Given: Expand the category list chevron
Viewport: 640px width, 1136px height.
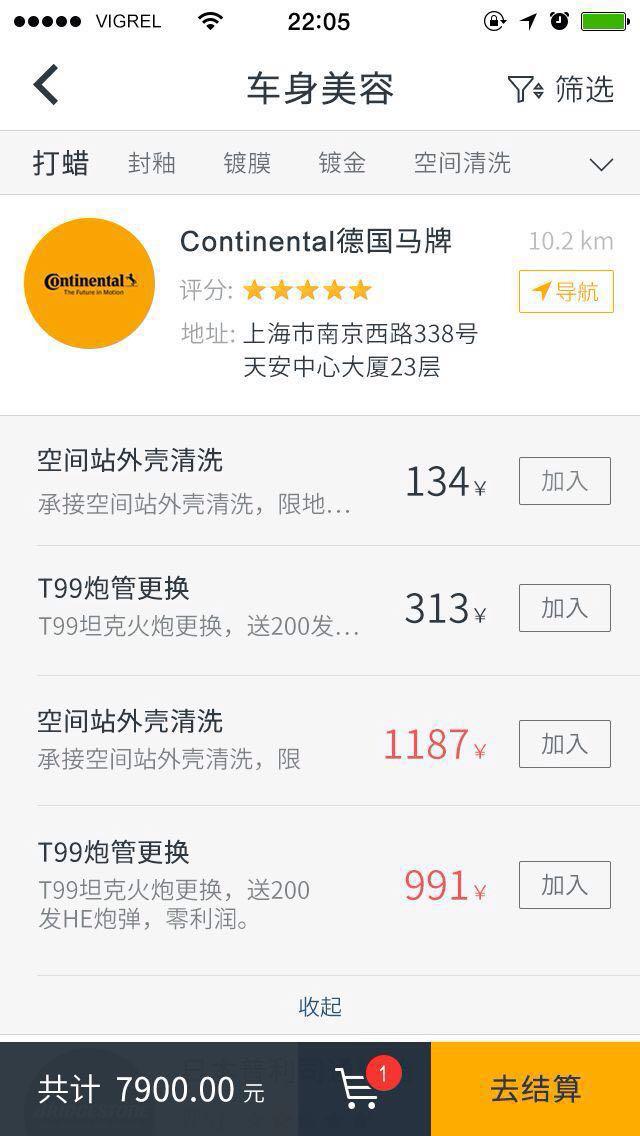Looking at the screenshot, I should coord(601,164).
